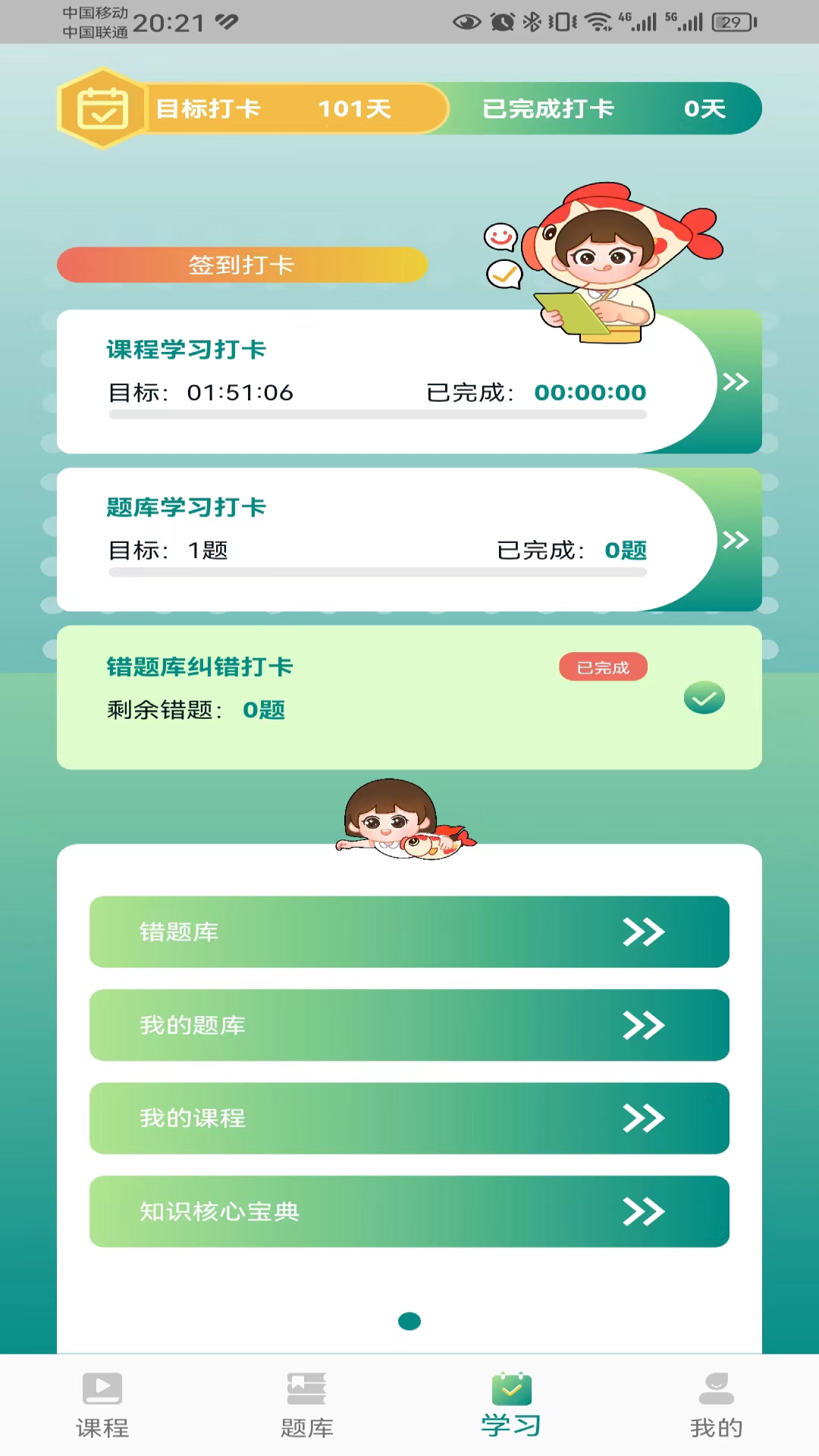Expand 课程学习打卡 via its double-arrow chevron
The image size is (819, 1456).
[734, 383]
